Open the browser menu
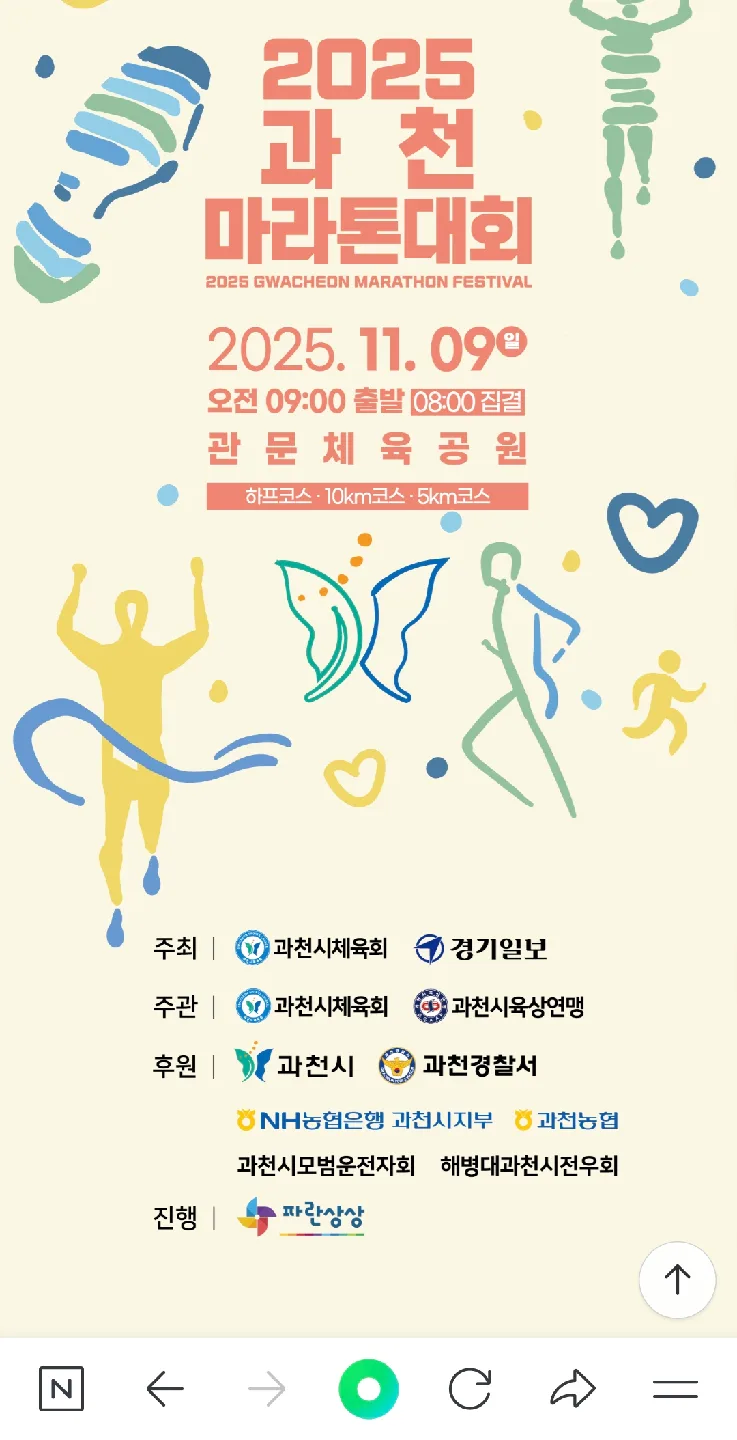 (675, 1389)
